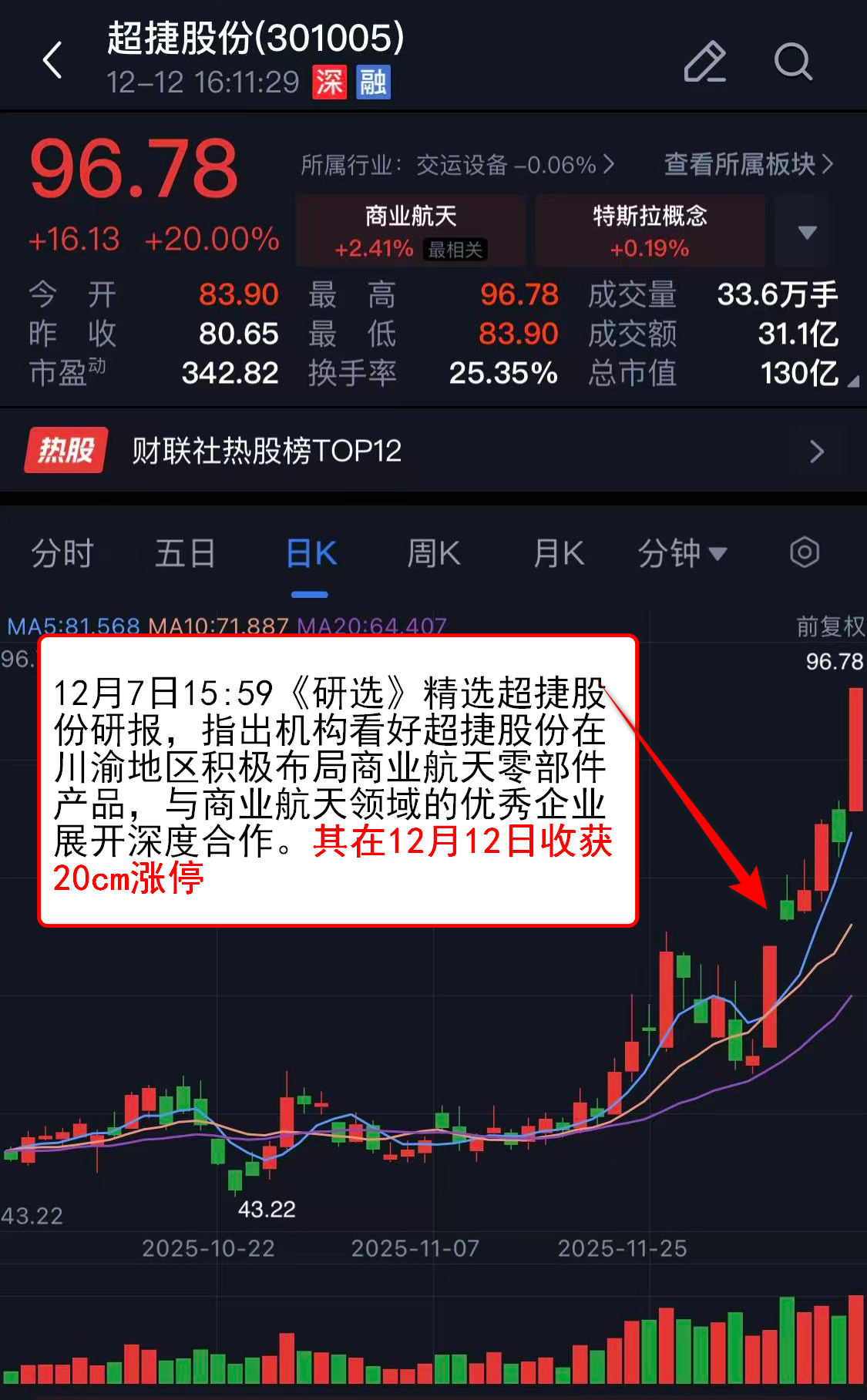Open 财联社热股榜TOP12 banner

pos(433,451)
